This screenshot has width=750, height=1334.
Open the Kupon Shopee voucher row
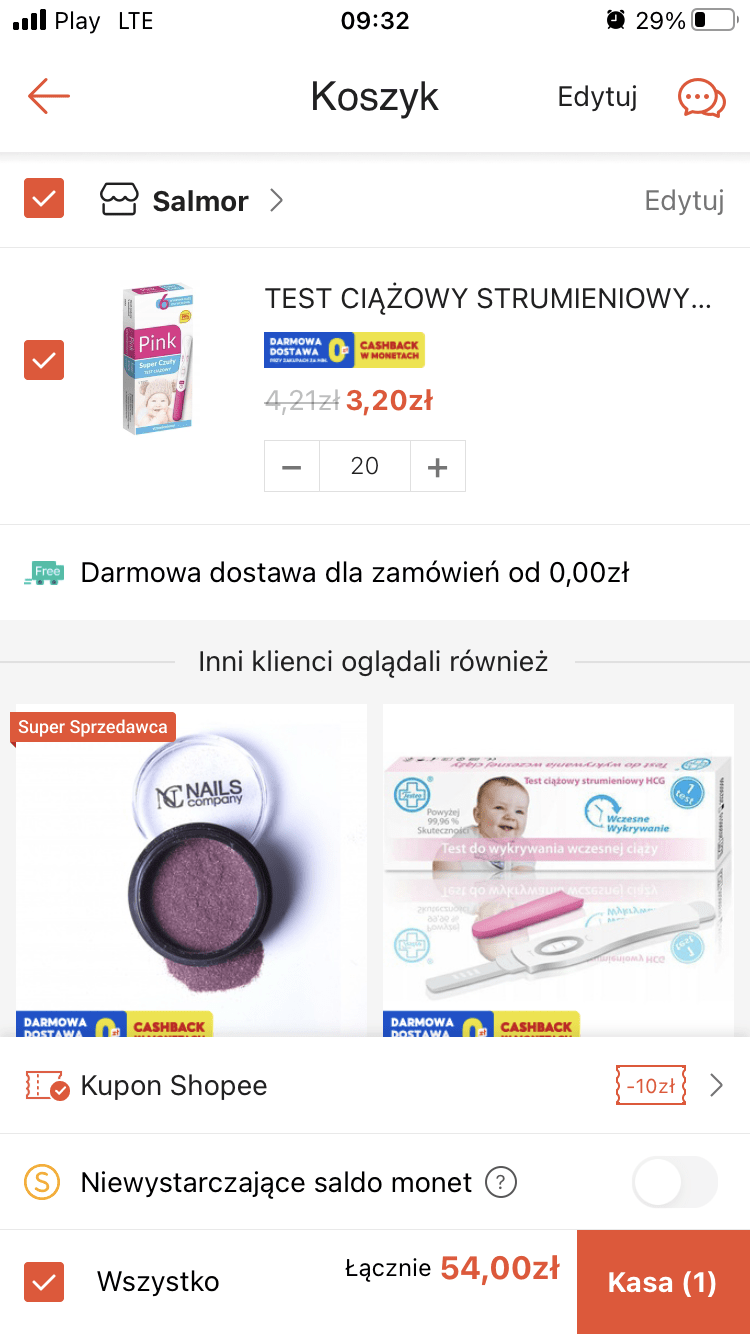click(375, 1085)
